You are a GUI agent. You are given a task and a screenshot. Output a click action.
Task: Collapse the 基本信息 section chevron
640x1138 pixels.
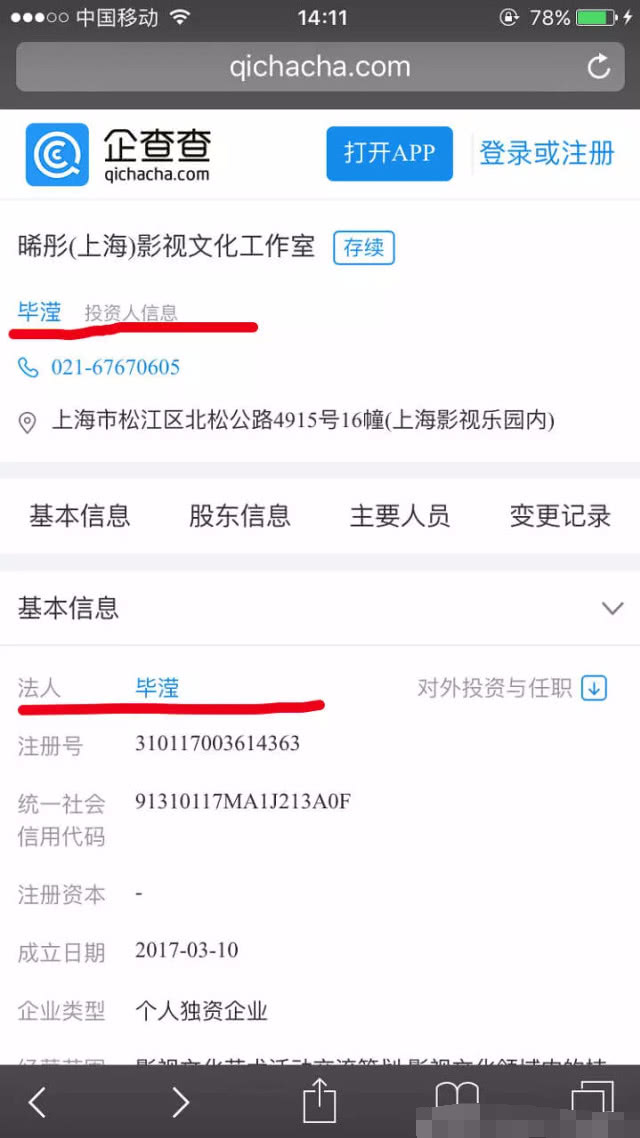click(x=612, y=608)
